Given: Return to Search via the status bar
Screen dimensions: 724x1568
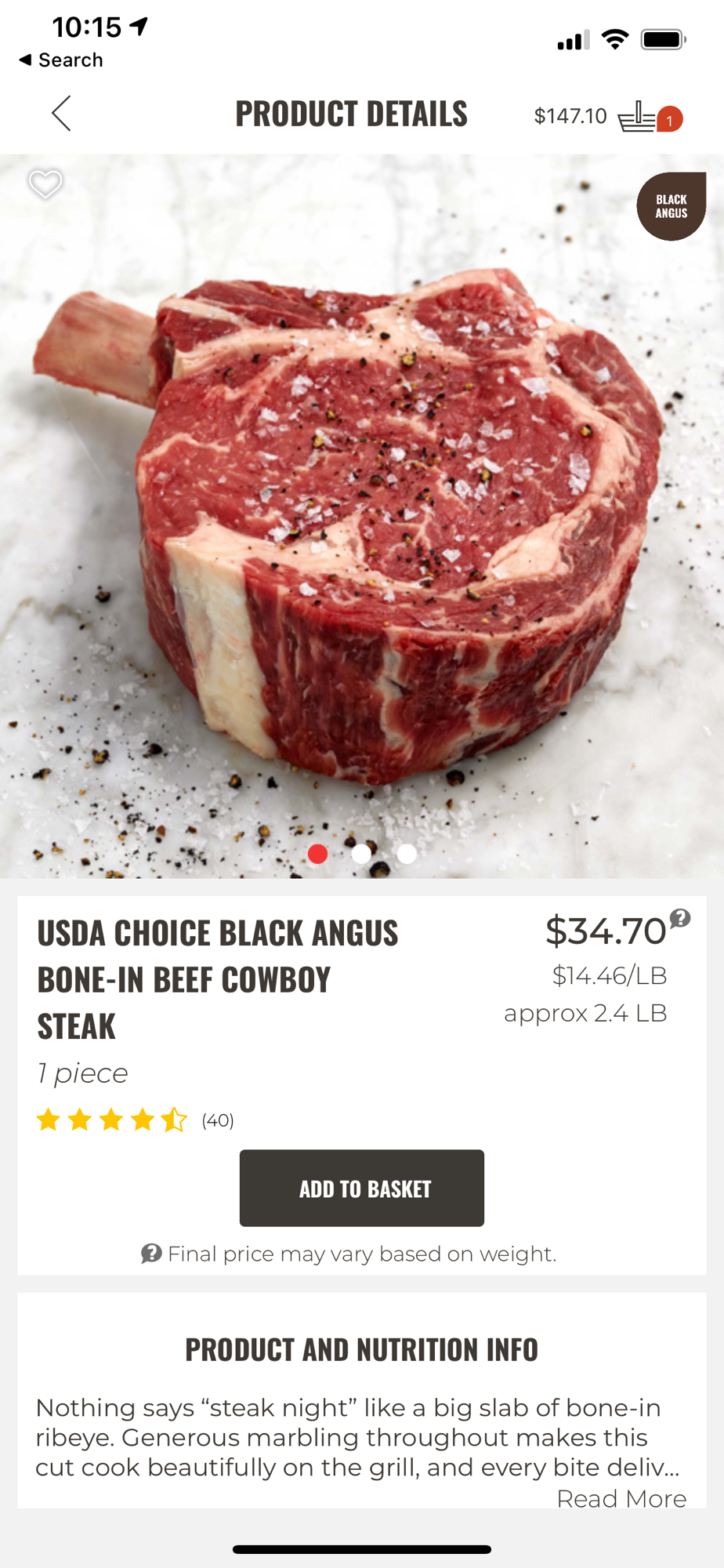Looking at the screenshot, I should (60, 60).
